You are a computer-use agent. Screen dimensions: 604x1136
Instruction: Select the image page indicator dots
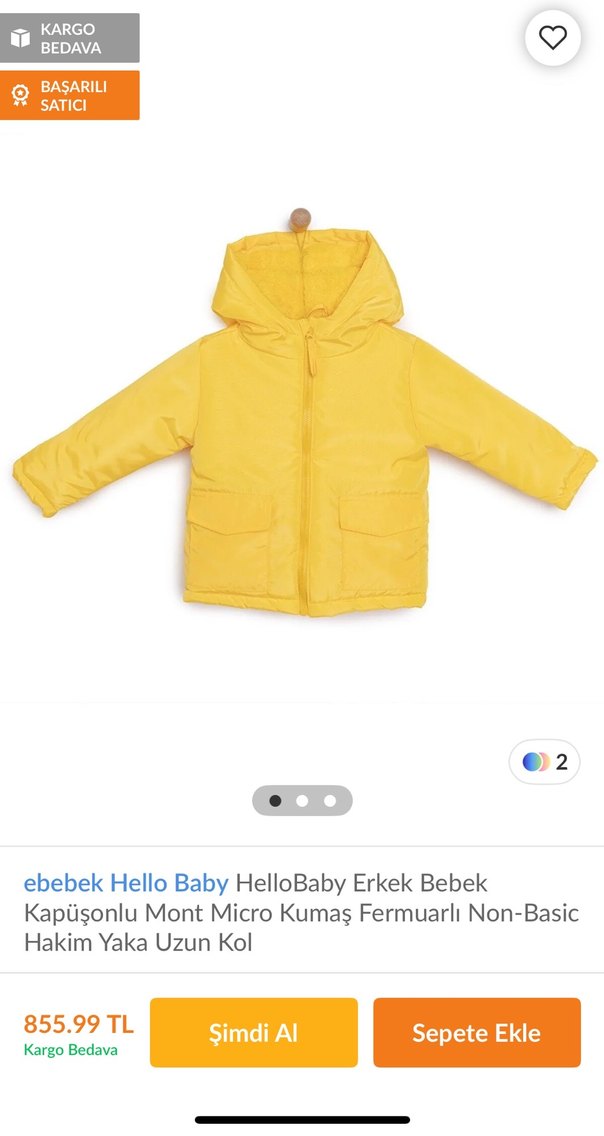[302, 801]
